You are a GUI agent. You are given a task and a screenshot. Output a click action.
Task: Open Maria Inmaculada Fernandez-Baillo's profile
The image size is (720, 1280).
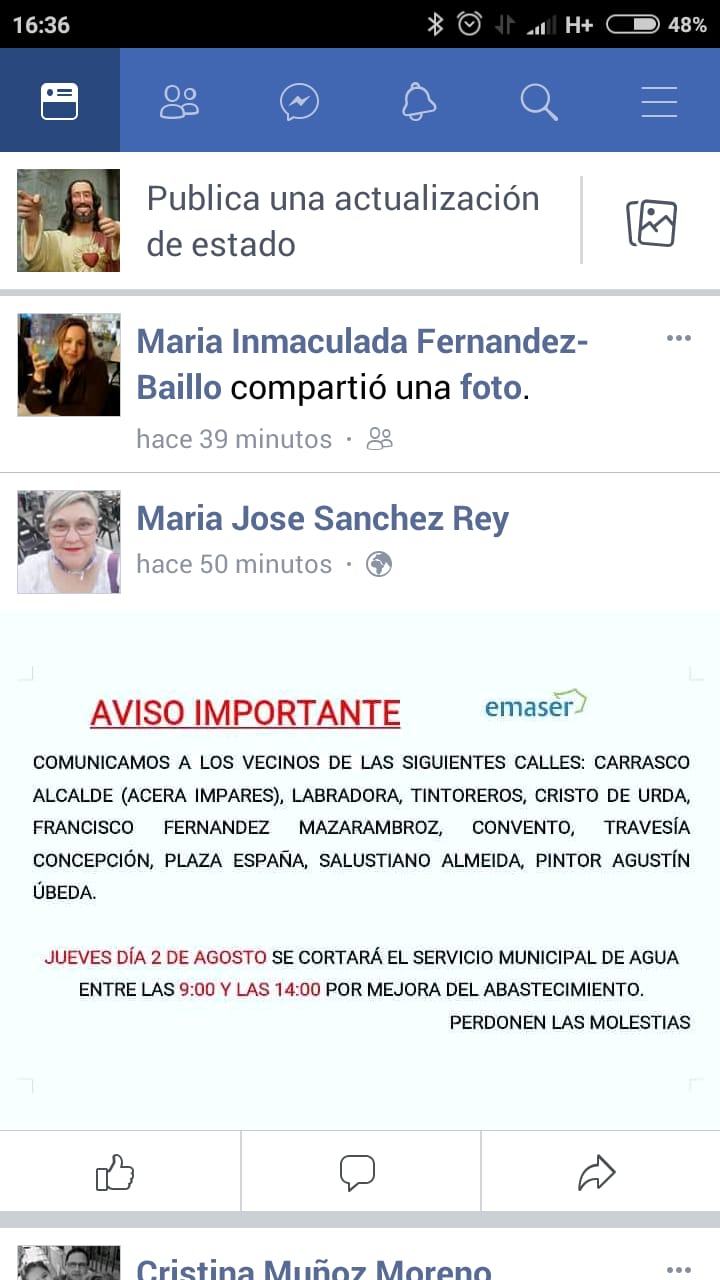pos(362,343)
